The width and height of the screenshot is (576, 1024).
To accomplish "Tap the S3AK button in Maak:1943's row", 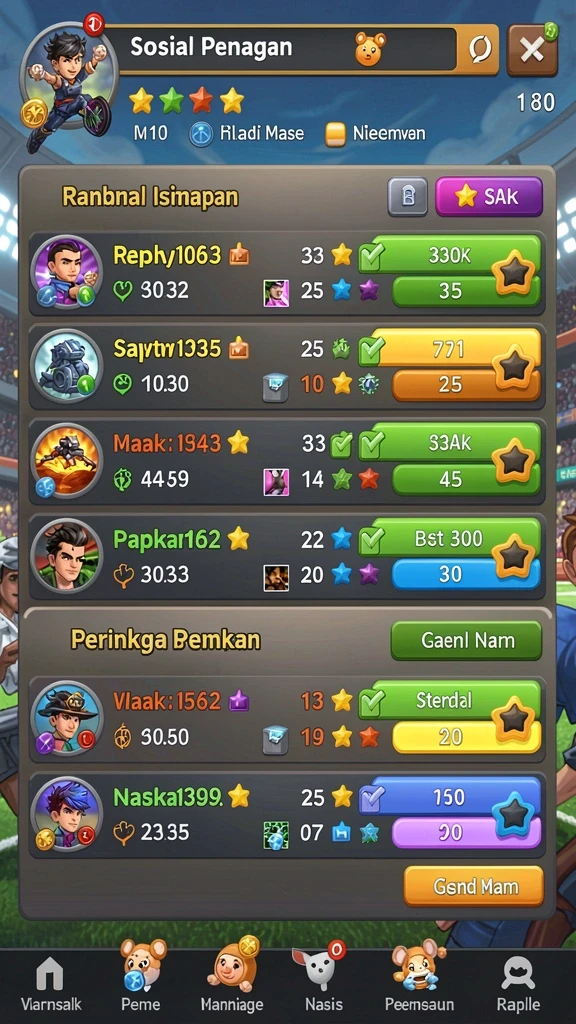I will [451, 443].
